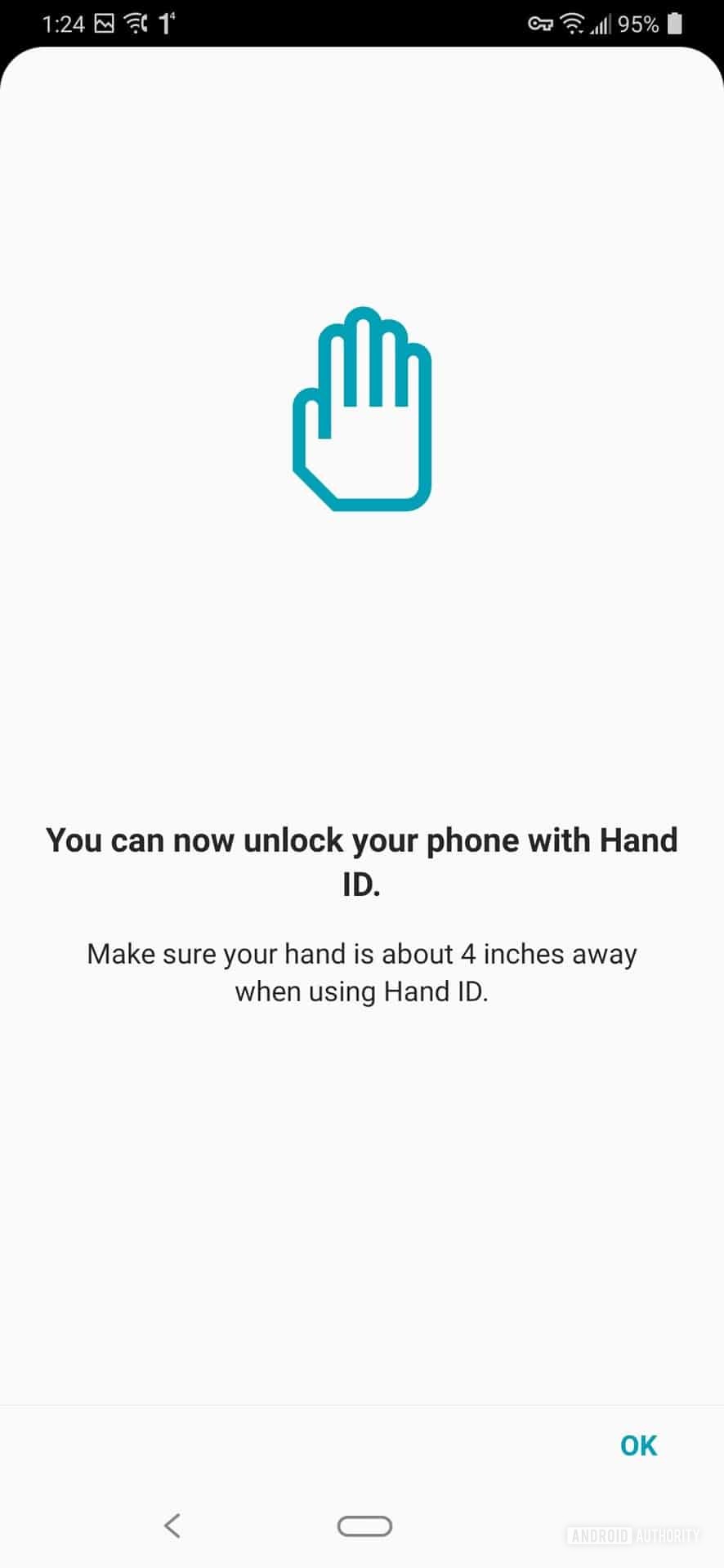Tap the home pill button
Viewport: 724px width, 1568px height.
[364, 1526]
